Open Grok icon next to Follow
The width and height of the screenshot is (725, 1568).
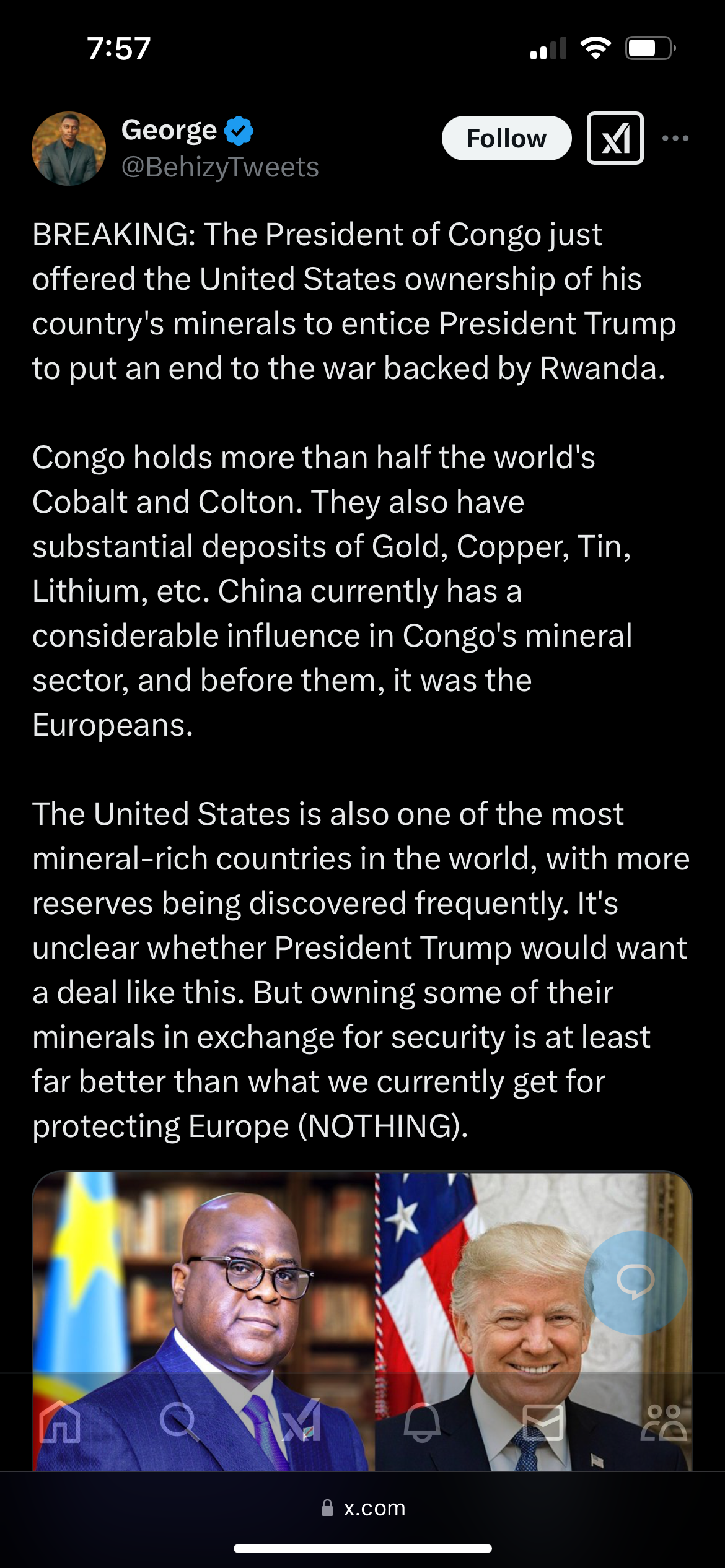(x=615, y=138)
